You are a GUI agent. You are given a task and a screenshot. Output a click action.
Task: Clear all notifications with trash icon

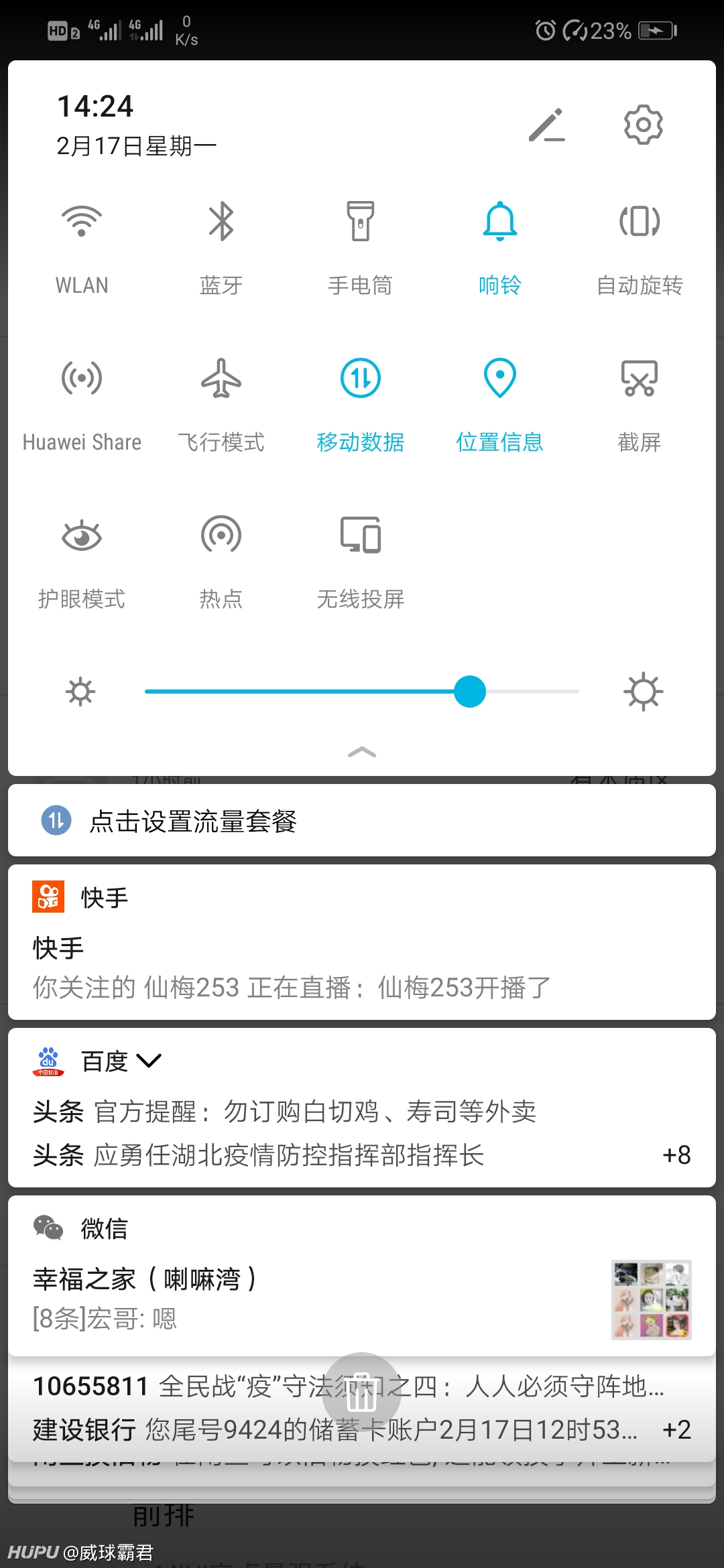(362, 1392)
